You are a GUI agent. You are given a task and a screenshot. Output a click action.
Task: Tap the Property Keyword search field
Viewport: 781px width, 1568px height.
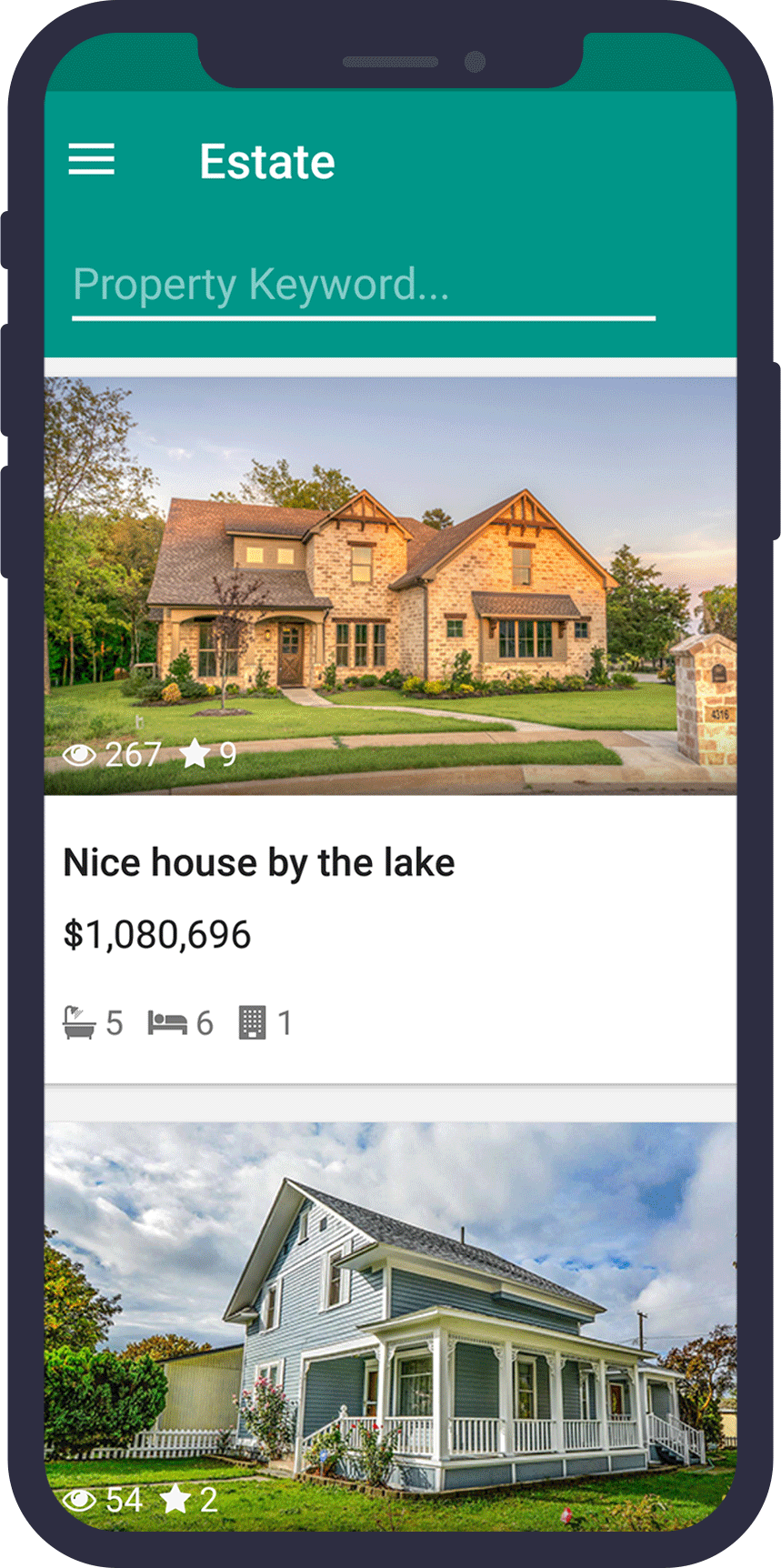tap(363, 286)
